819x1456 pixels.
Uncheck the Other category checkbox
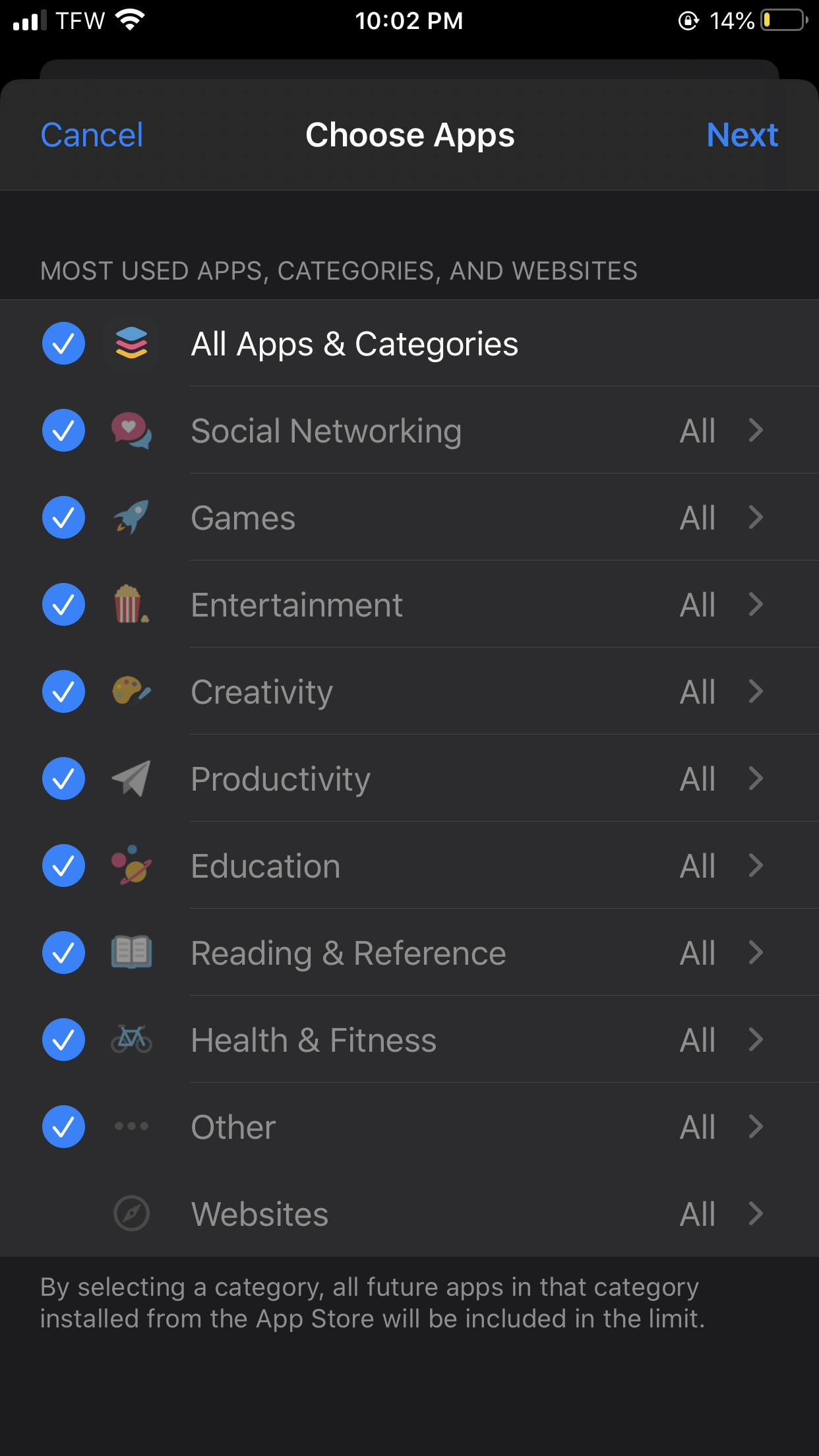[63, 1127]
